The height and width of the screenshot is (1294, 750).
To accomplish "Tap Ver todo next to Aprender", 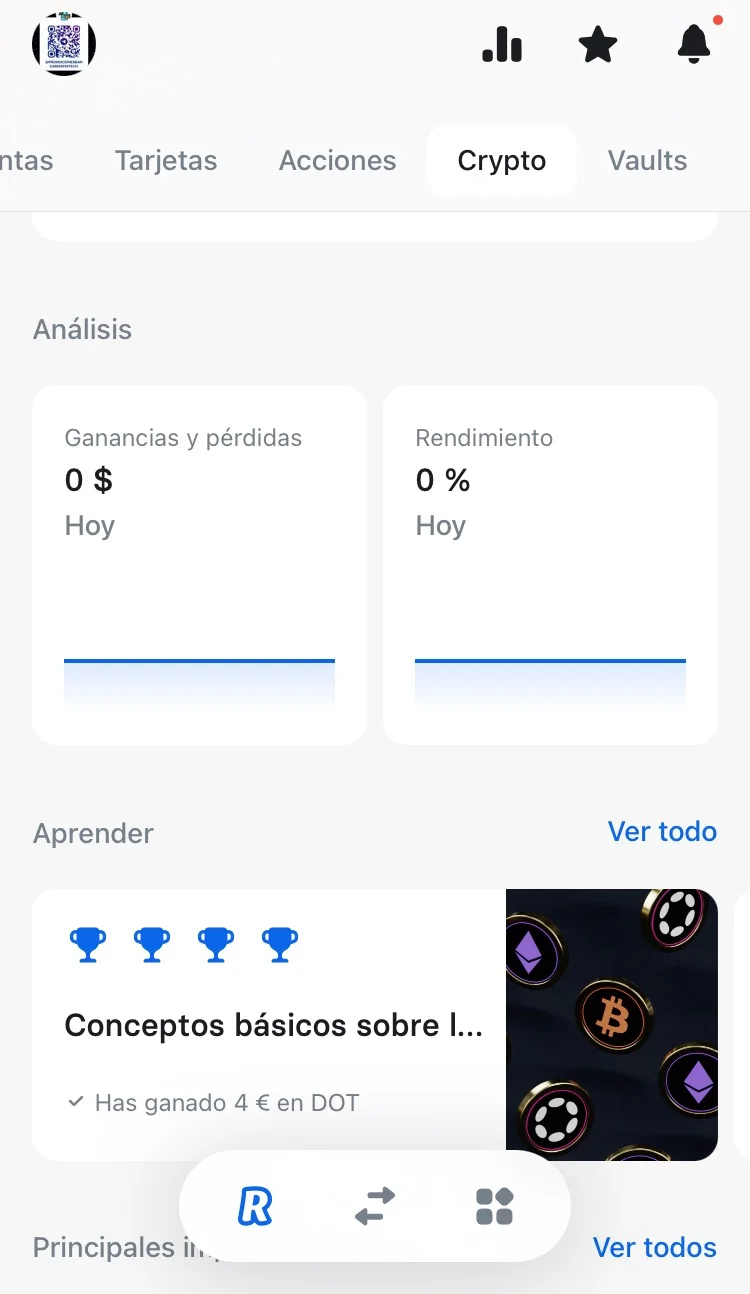I will tap(662, 832).
